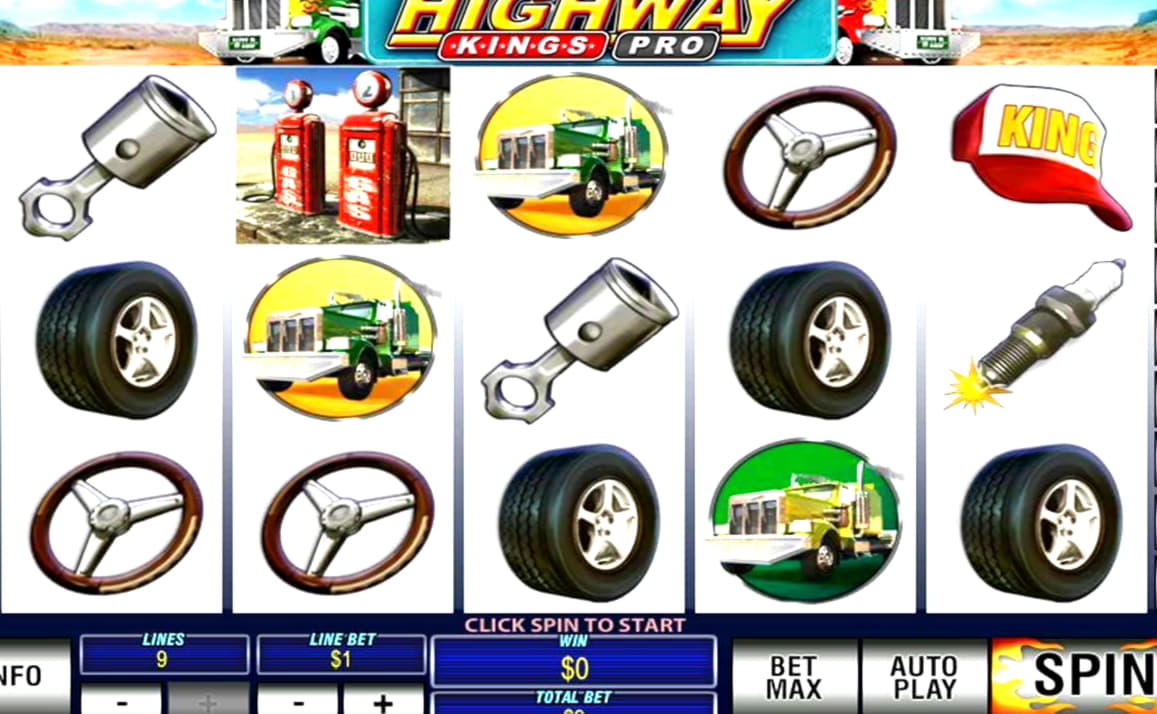Raise the line bet amount

pyautogui.click(x=383, y=701)
